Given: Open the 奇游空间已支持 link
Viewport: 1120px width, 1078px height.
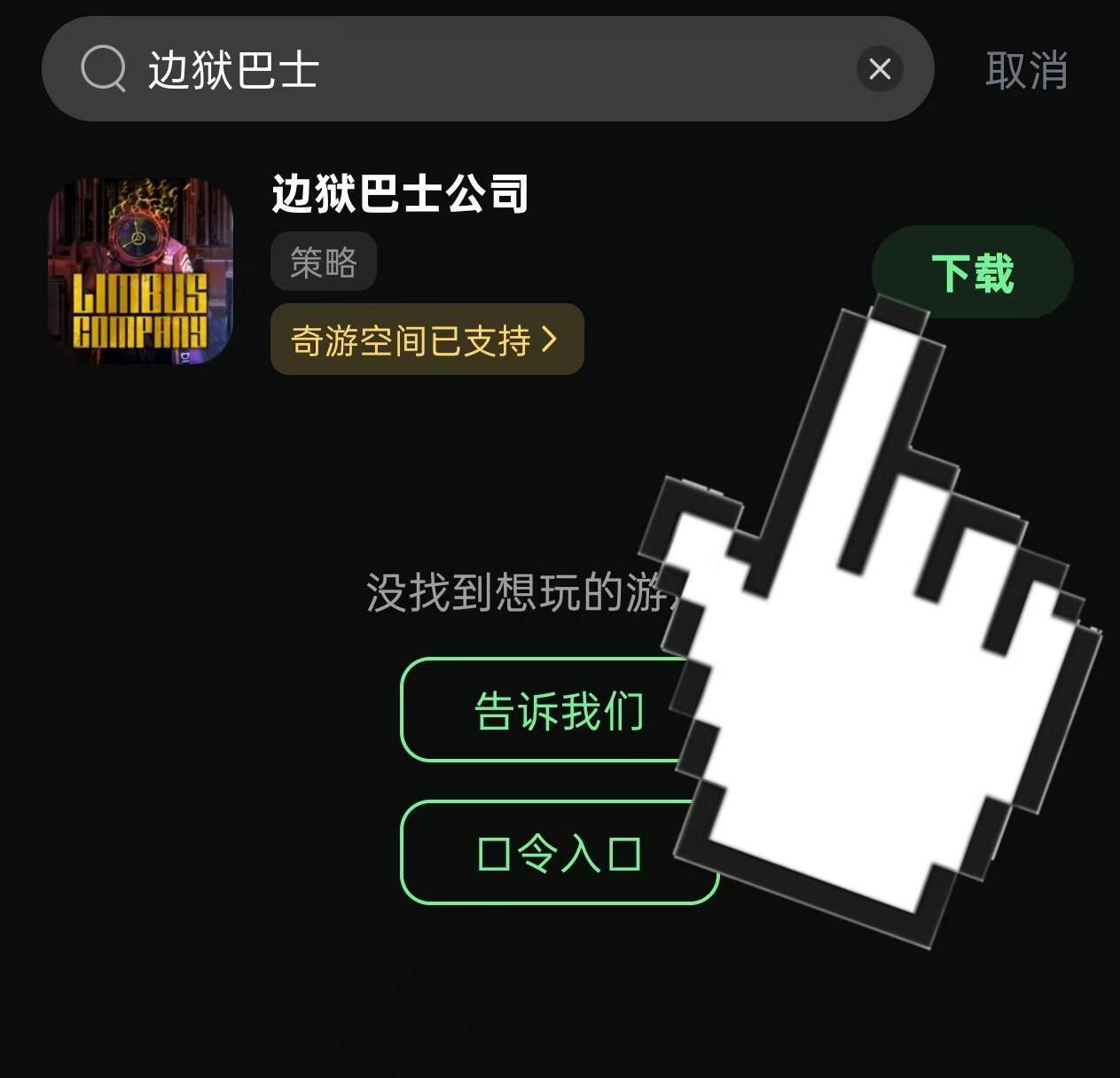Looking at the screenshot, I should click(427, 340).
